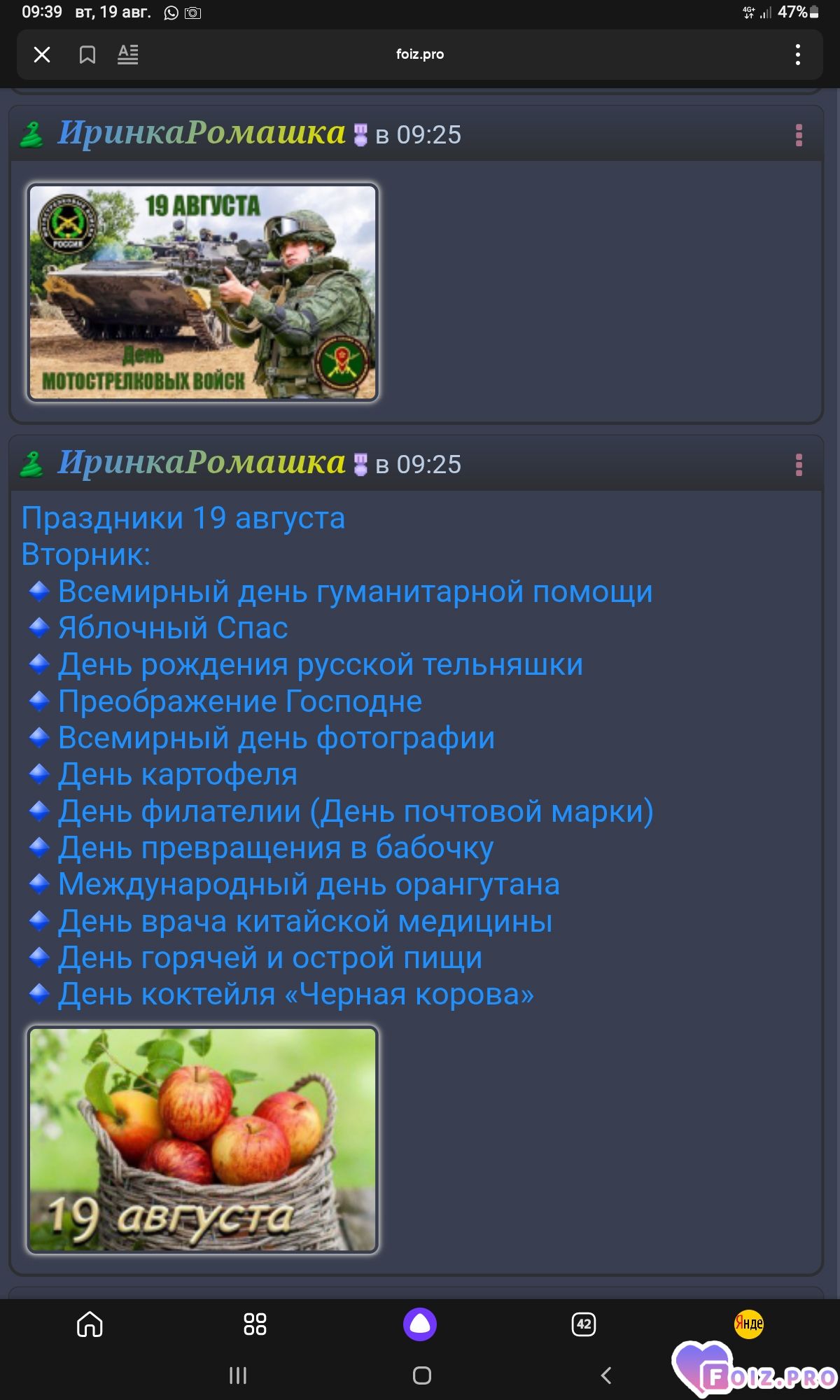Open the browser overflow menu

tap(797, 55)
